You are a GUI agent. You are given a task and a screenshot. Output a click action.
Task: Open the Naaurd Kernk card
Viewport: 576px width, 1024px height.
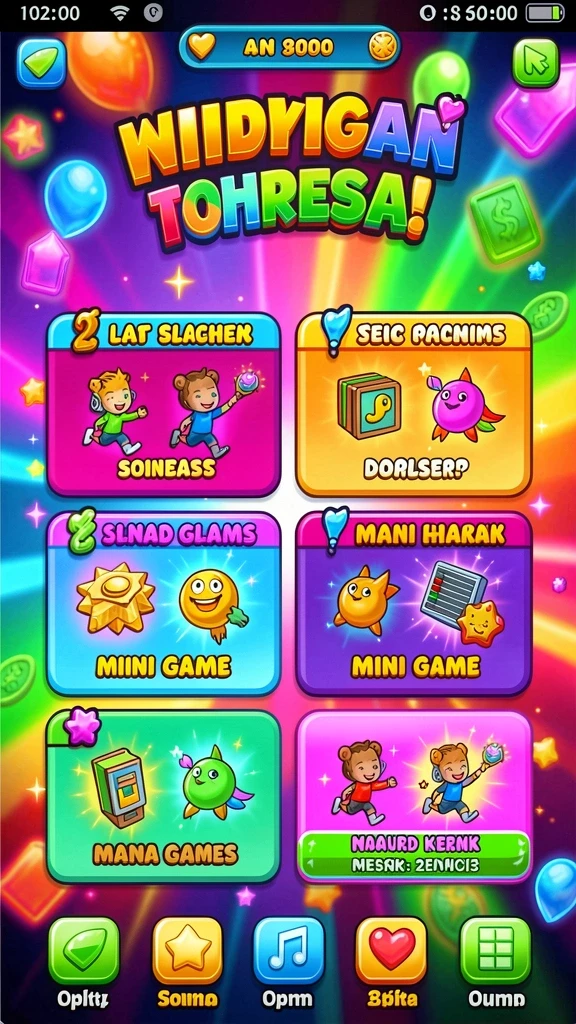click(x=413, y=797)
